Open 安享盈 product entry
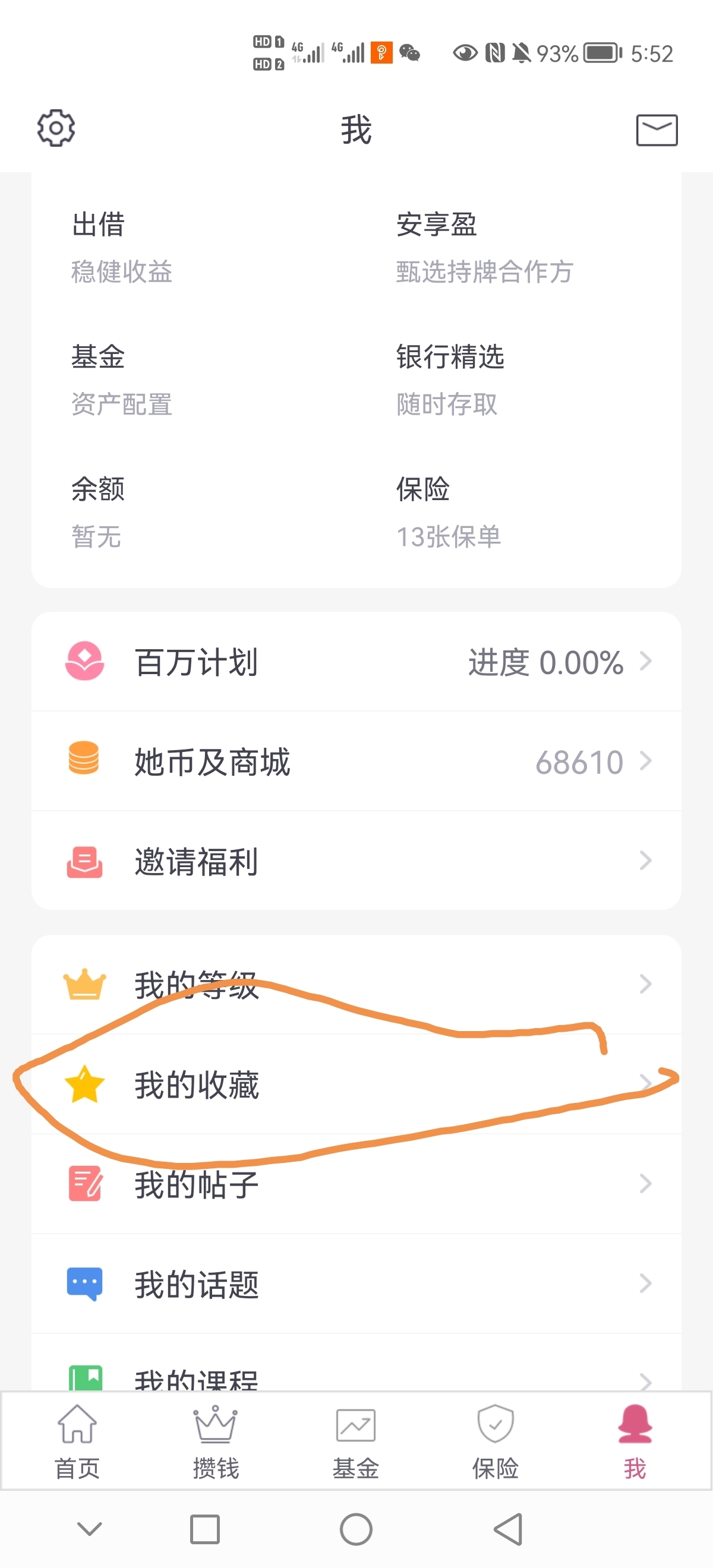713x1568 pixels. click(x=485, y=247)
